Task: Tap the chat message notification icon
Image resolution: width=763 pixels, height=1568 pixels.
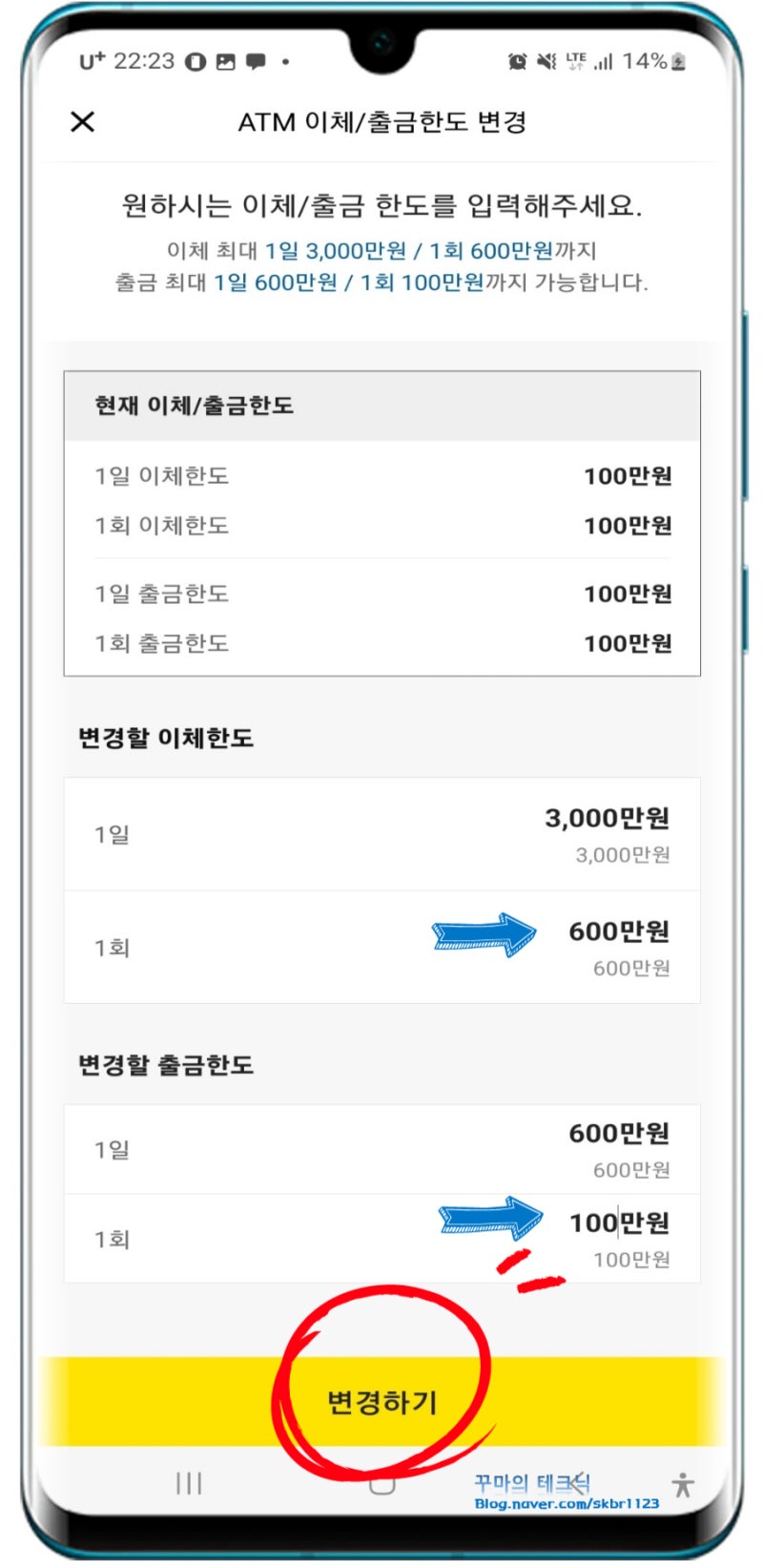Action: pos(256,61)
